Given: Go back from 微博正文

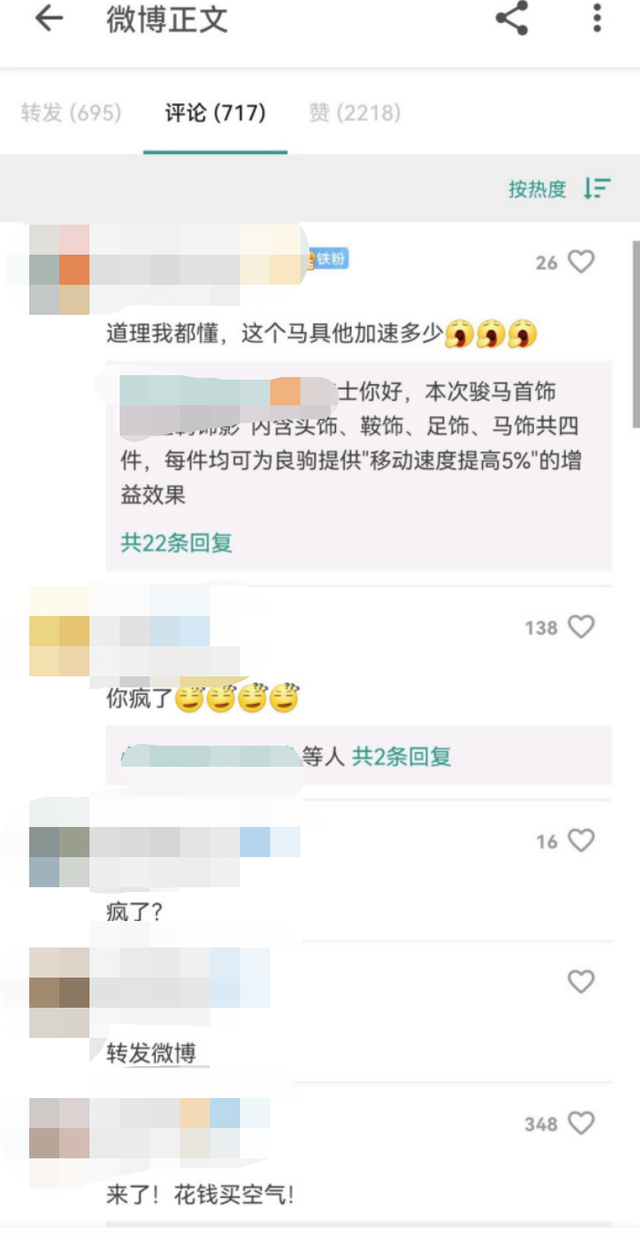Looking at the screenshot, I should pos(48,19).
